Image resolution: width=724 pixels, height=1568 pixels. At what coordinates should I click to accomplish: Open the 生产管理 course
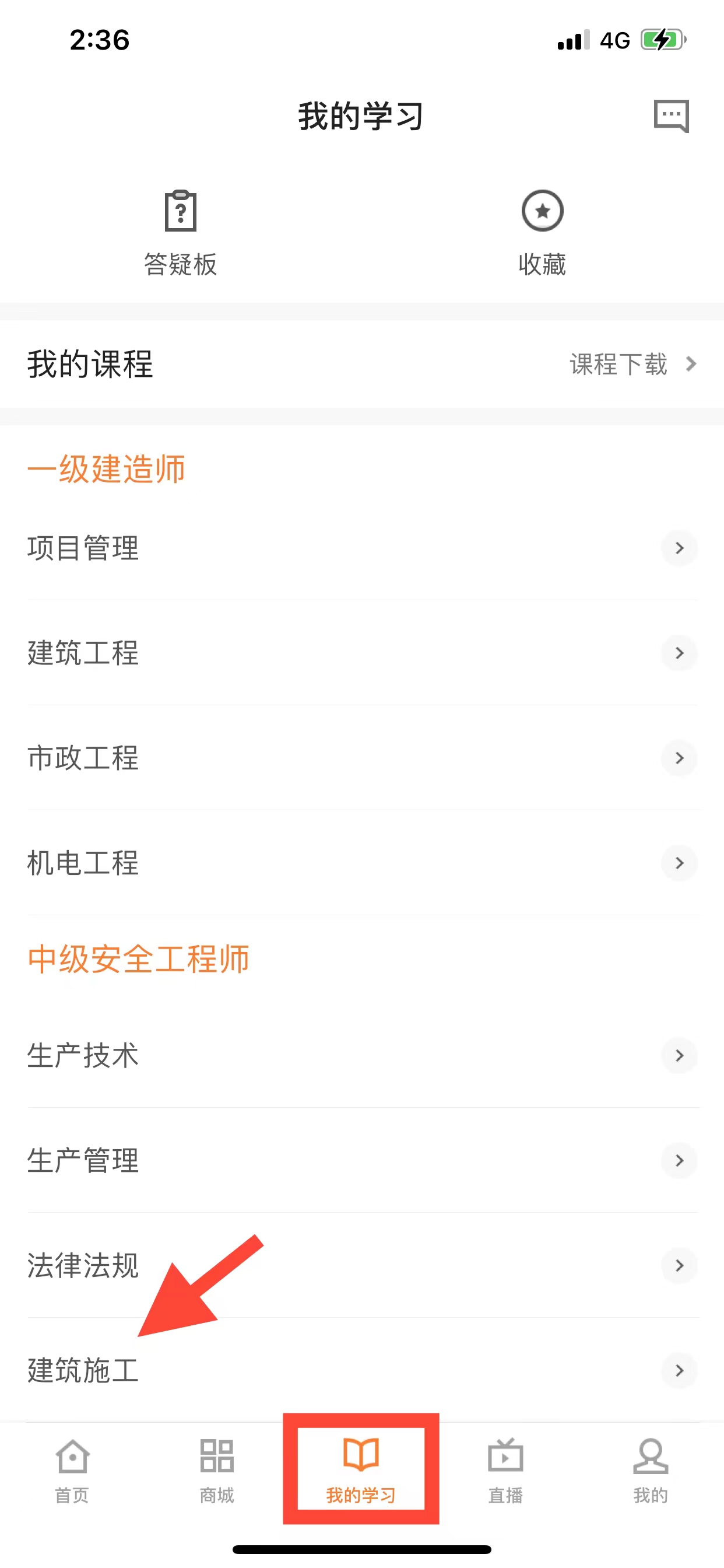pos(362,1160)
